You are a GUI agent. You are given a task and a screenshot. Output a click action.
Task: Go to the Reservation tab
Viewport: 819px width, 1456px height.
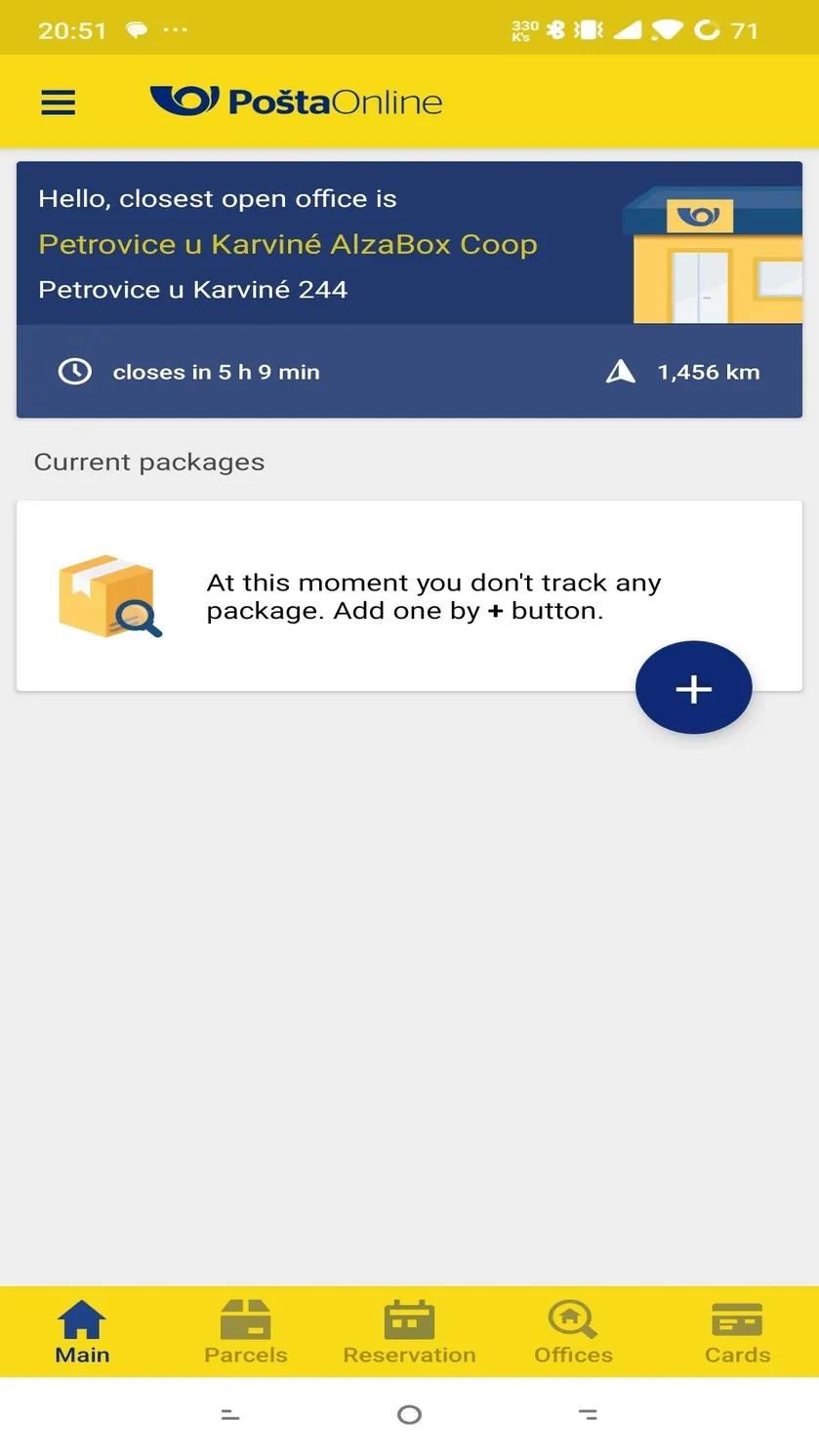pyautogui.click(x=409, y=1332)
